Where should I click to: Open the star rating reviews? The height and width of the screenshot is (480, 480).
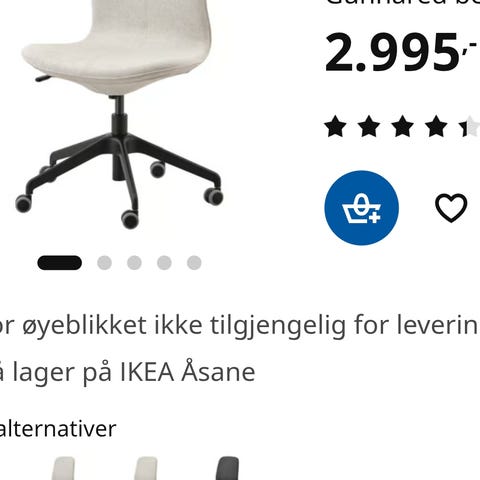(x=402, y=126)
